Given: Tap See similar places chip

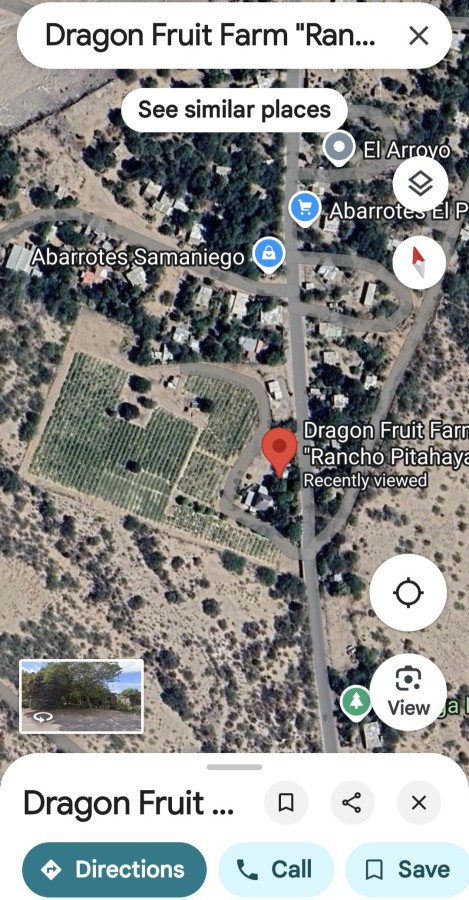Looking at the screenshot, I should click(234, 110).
